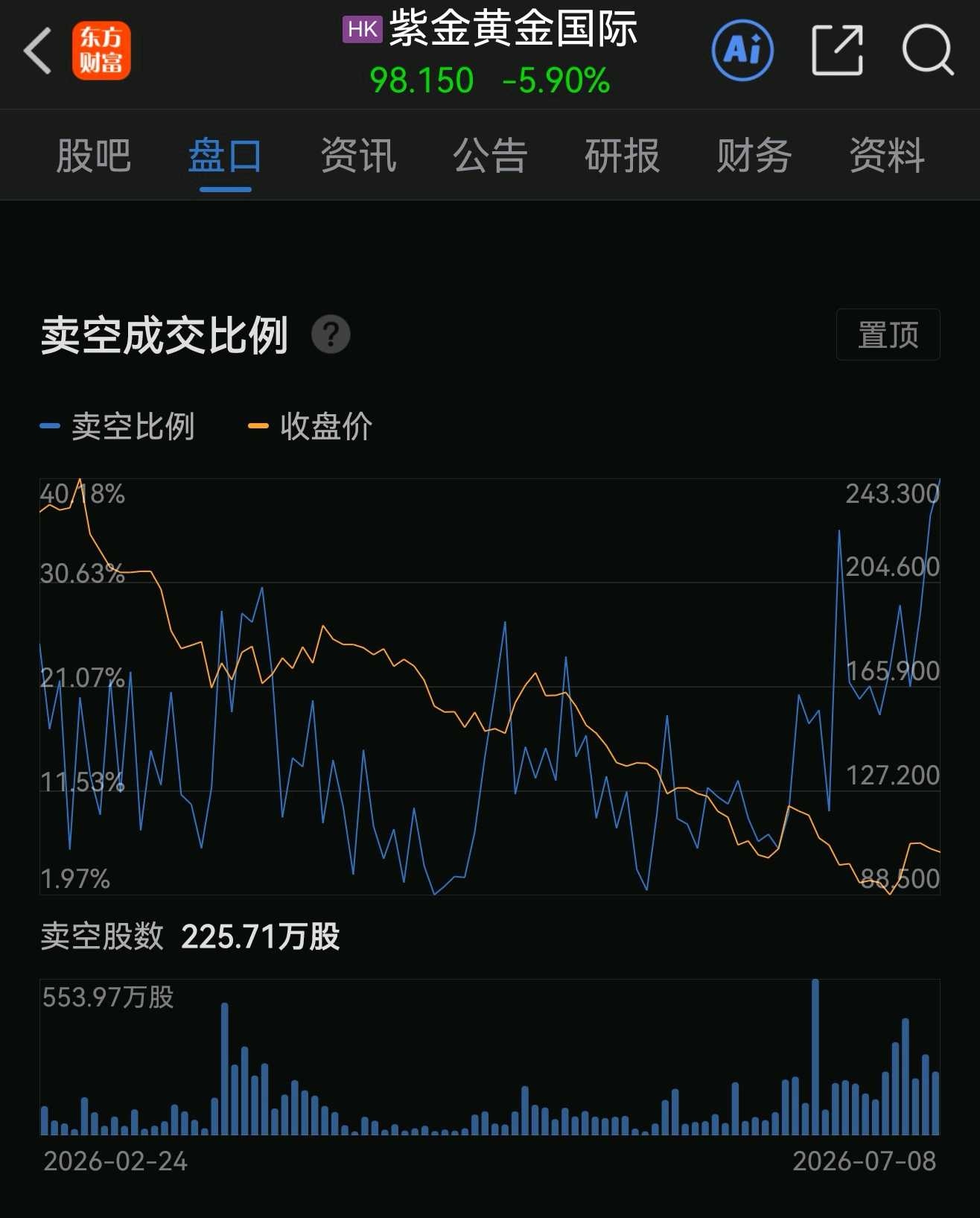Open the 财务 tab
980x1218 pixels.
[754, 156]
